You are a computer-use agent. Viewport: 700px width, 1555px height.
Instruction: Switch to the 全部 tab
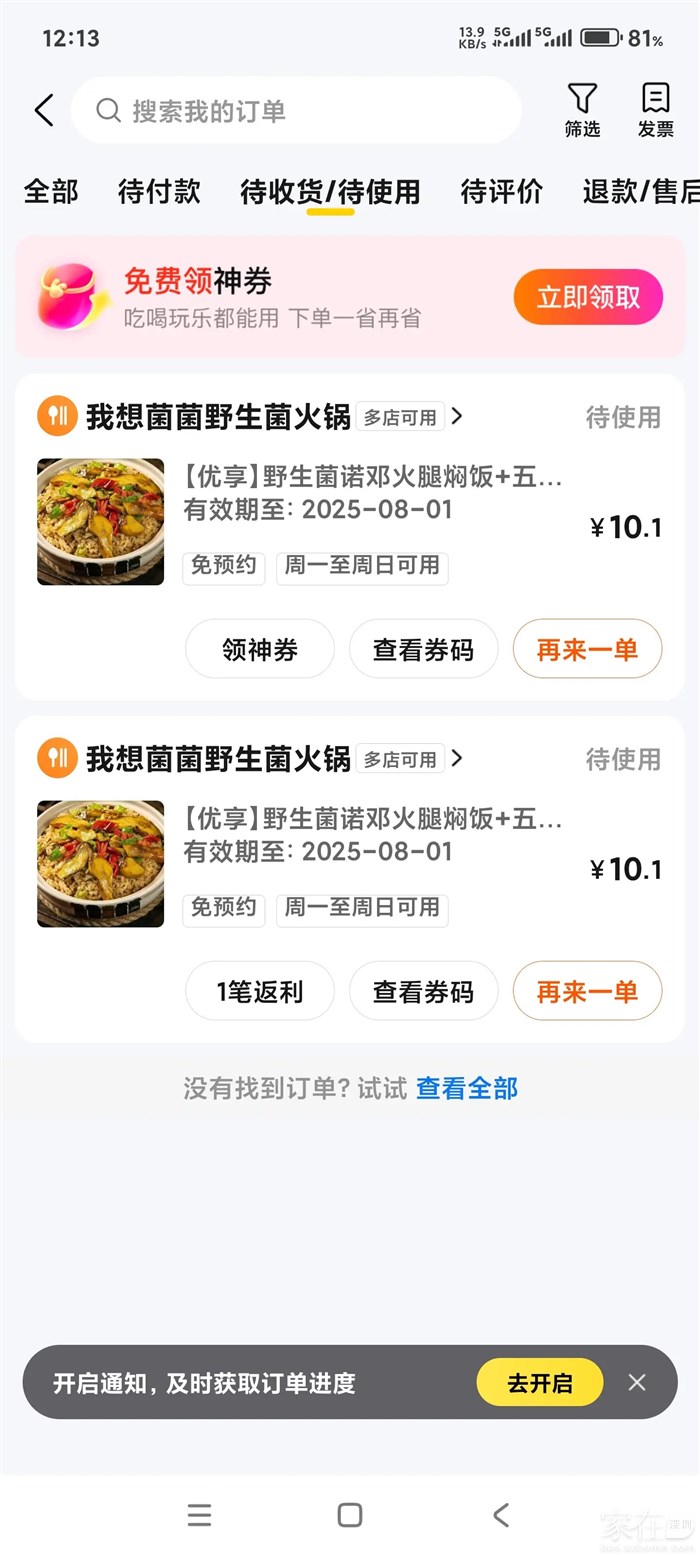click(51, 191)
